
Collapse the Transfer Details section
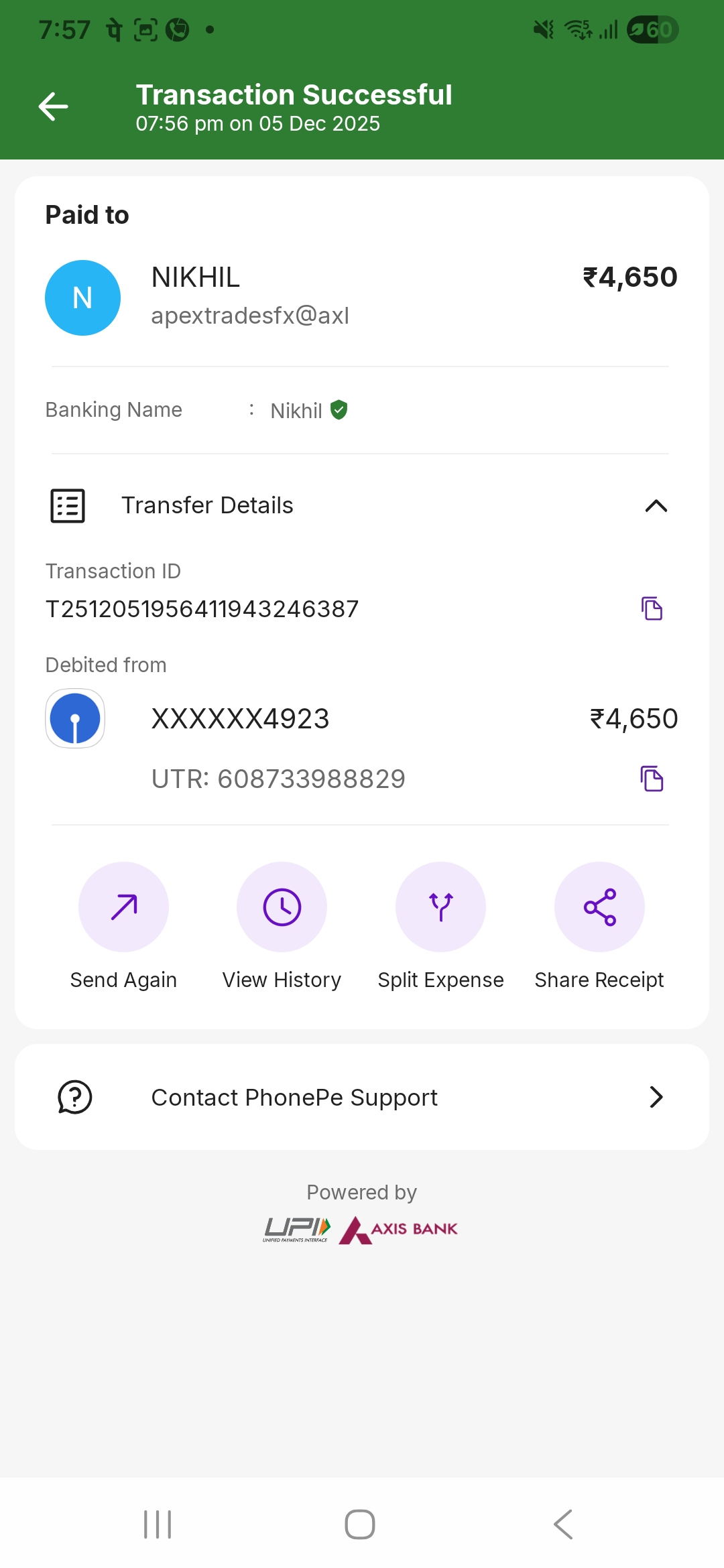tap(656, 506)
